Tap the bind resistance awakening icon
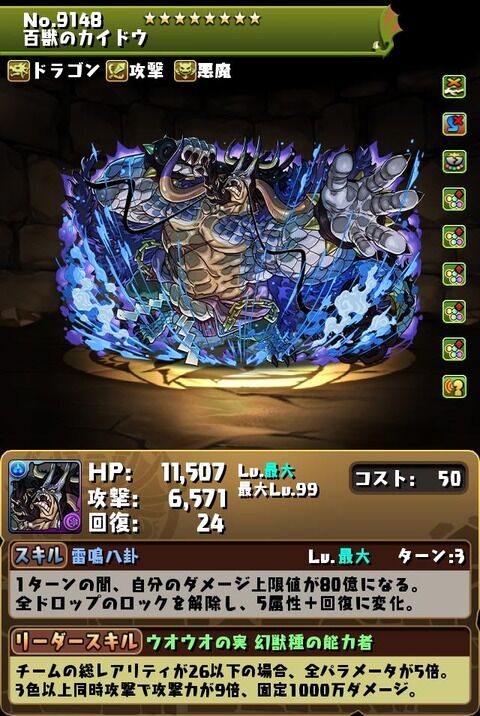The width and height of the screenshot is (480, 716). coord(454,87)
